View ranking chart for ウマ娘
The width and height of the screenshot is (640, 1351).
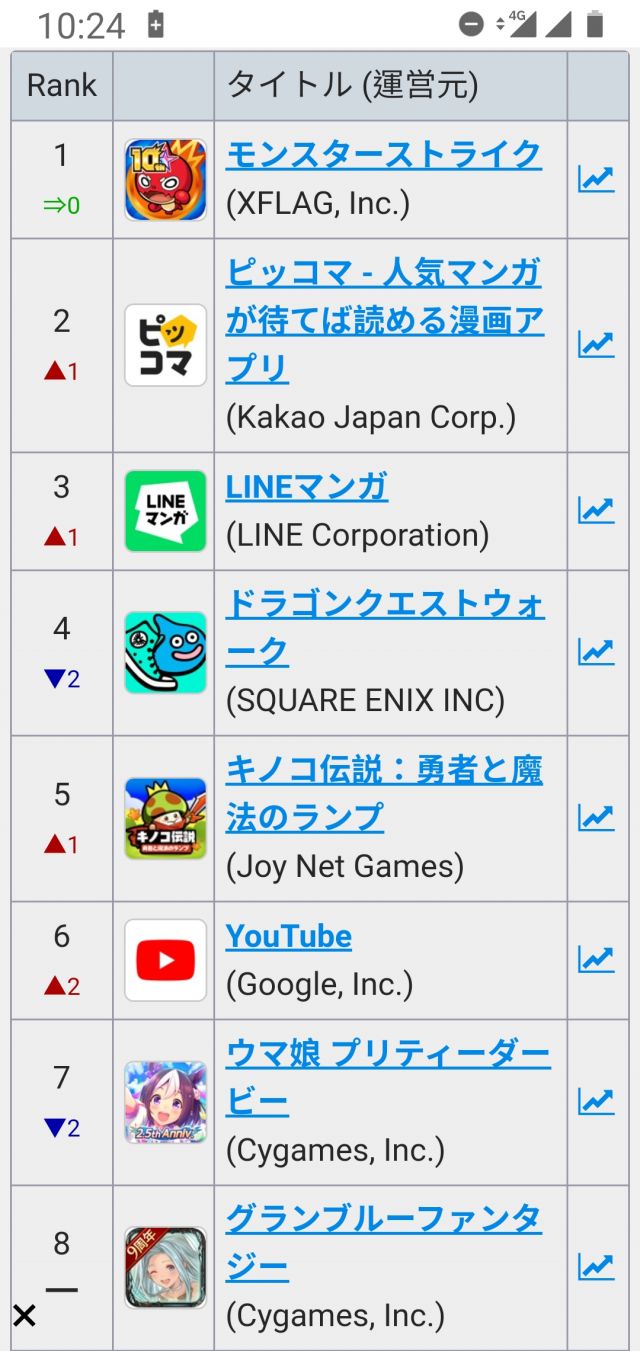(x=596, y=1102)
